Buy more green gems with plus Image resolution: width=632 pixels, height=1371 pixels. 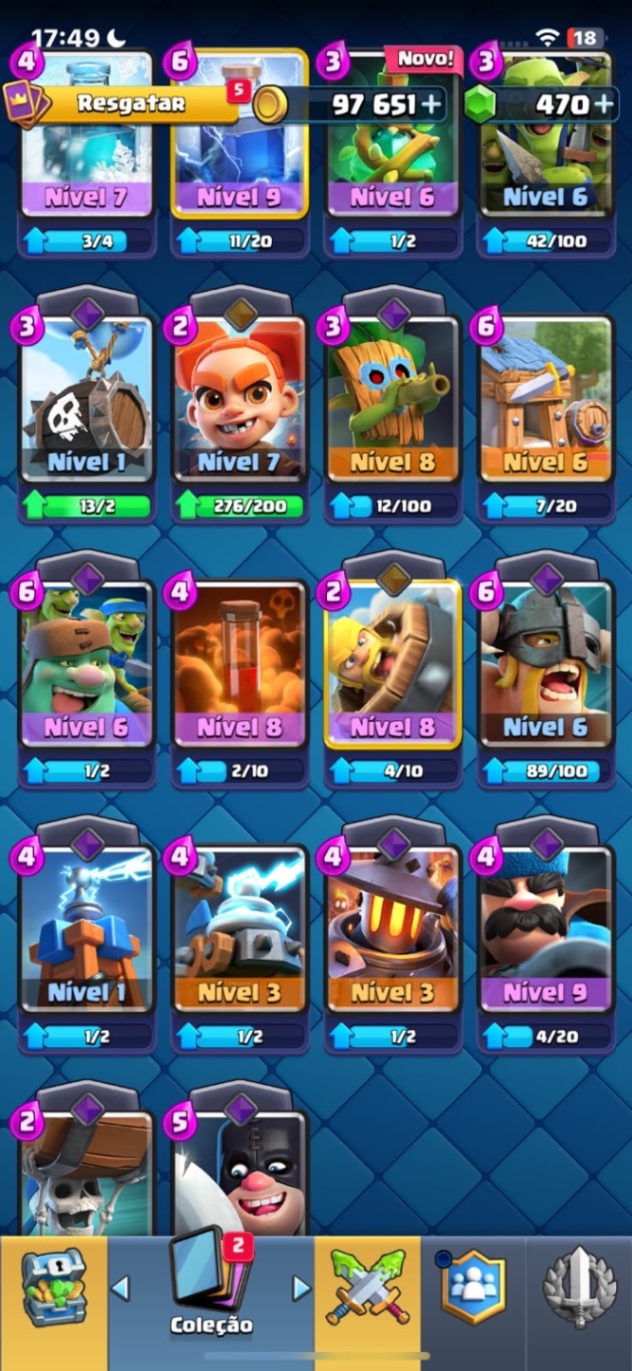click(603, 104)
